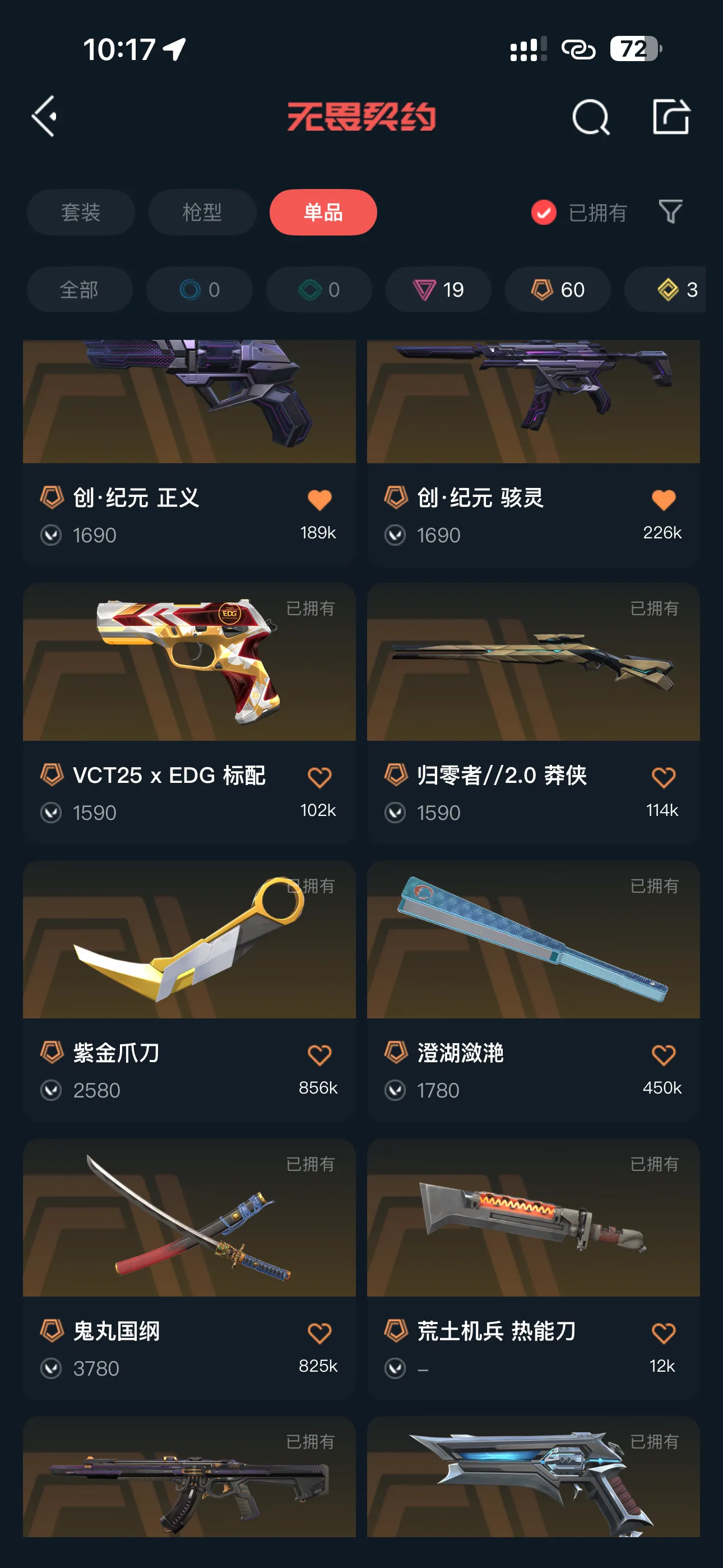The width and height of the screenshot is (723, 1568).
Task: Open the filter funnel icon
Action: pos(671,212)
